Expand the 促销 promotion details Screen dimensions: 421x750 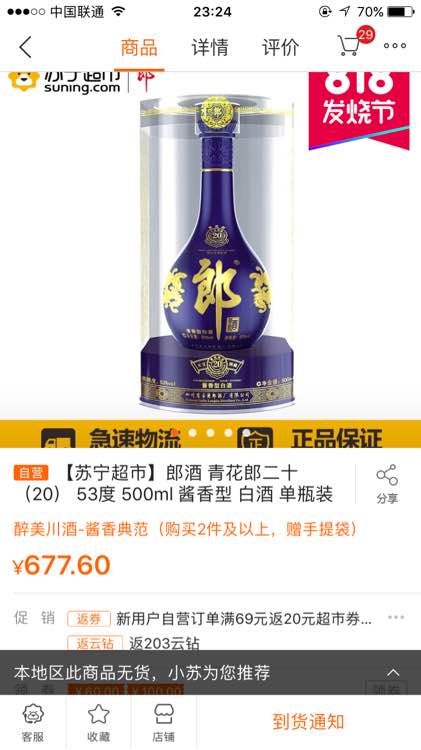pos(396,617)
